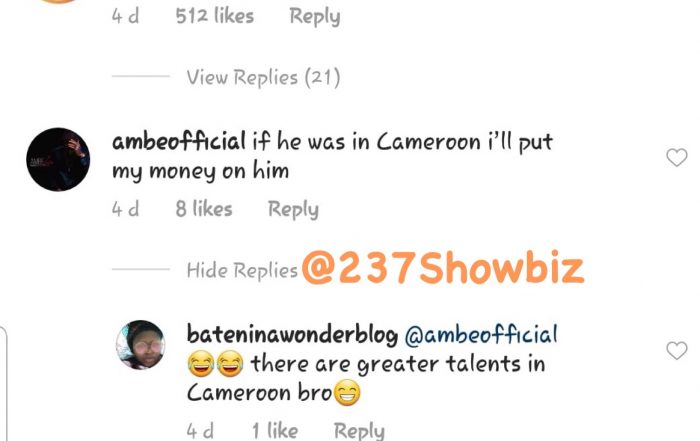Like ambeofficial's comment
Screen dimensions: 700x441
677,158
